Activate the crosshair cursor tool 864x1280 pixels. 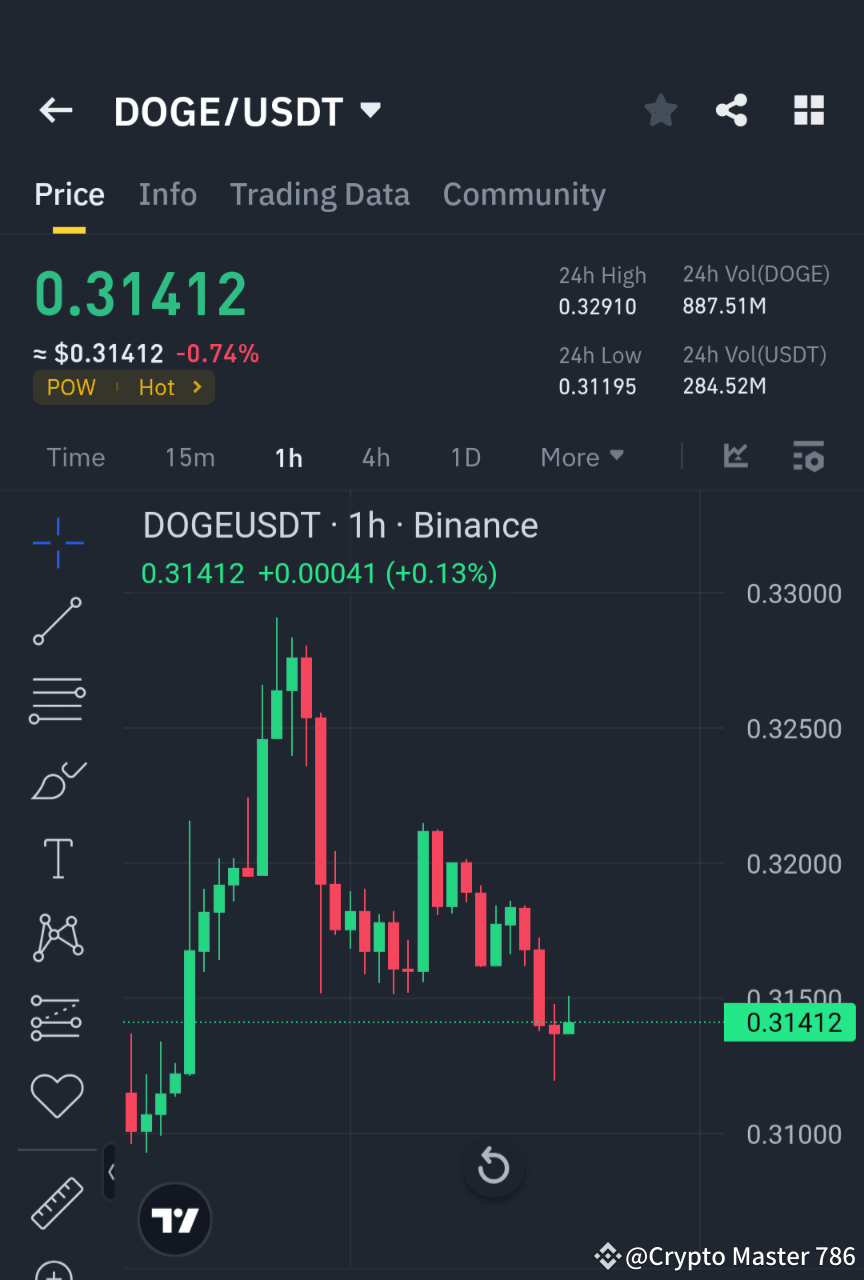(57, 543)
